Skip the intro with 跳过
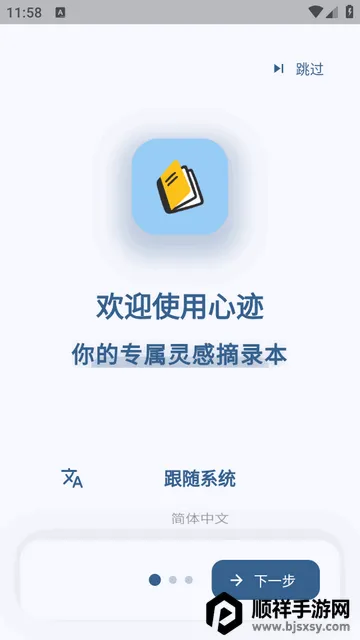Screen dimensions: 360x640 [299, 69]
